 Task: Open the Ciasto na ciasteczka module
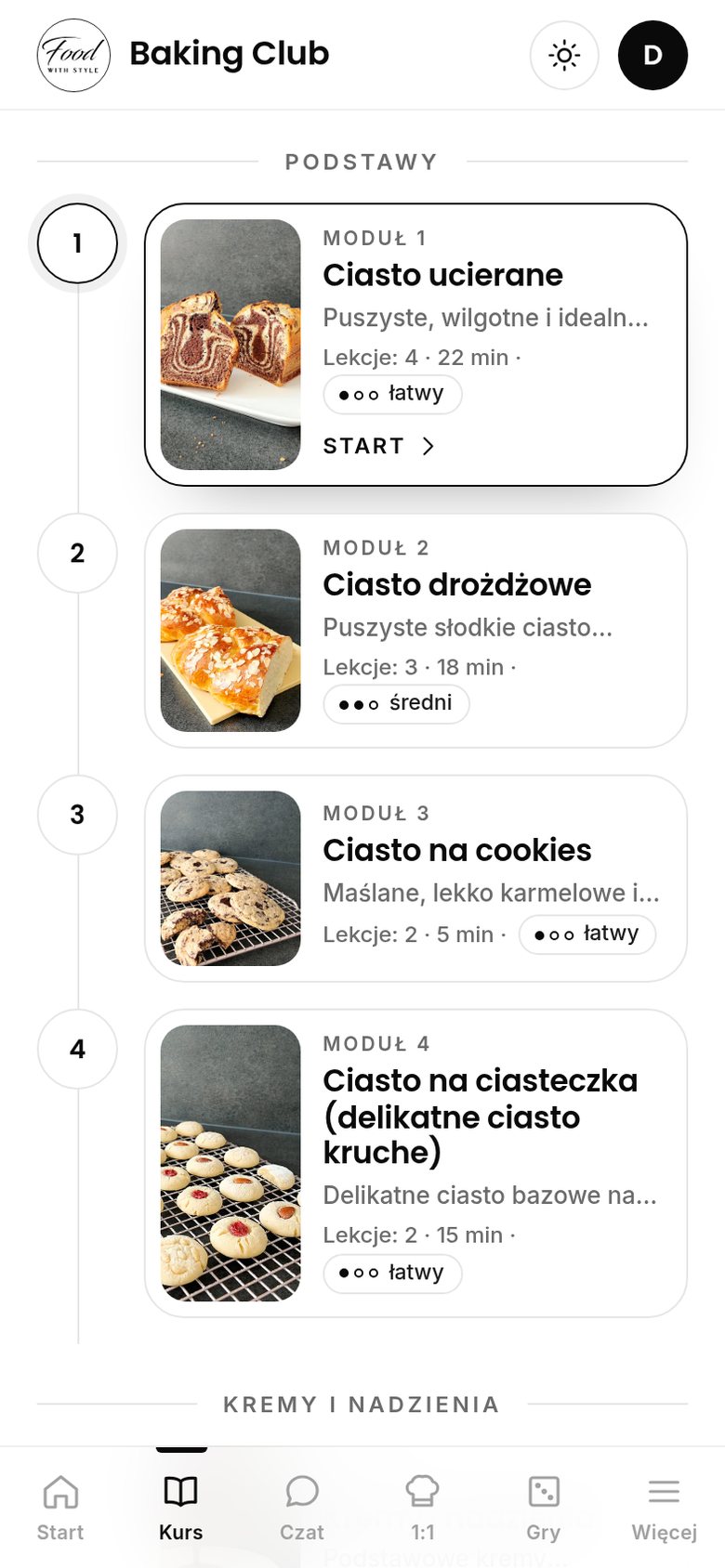(x=415, y=1163)
